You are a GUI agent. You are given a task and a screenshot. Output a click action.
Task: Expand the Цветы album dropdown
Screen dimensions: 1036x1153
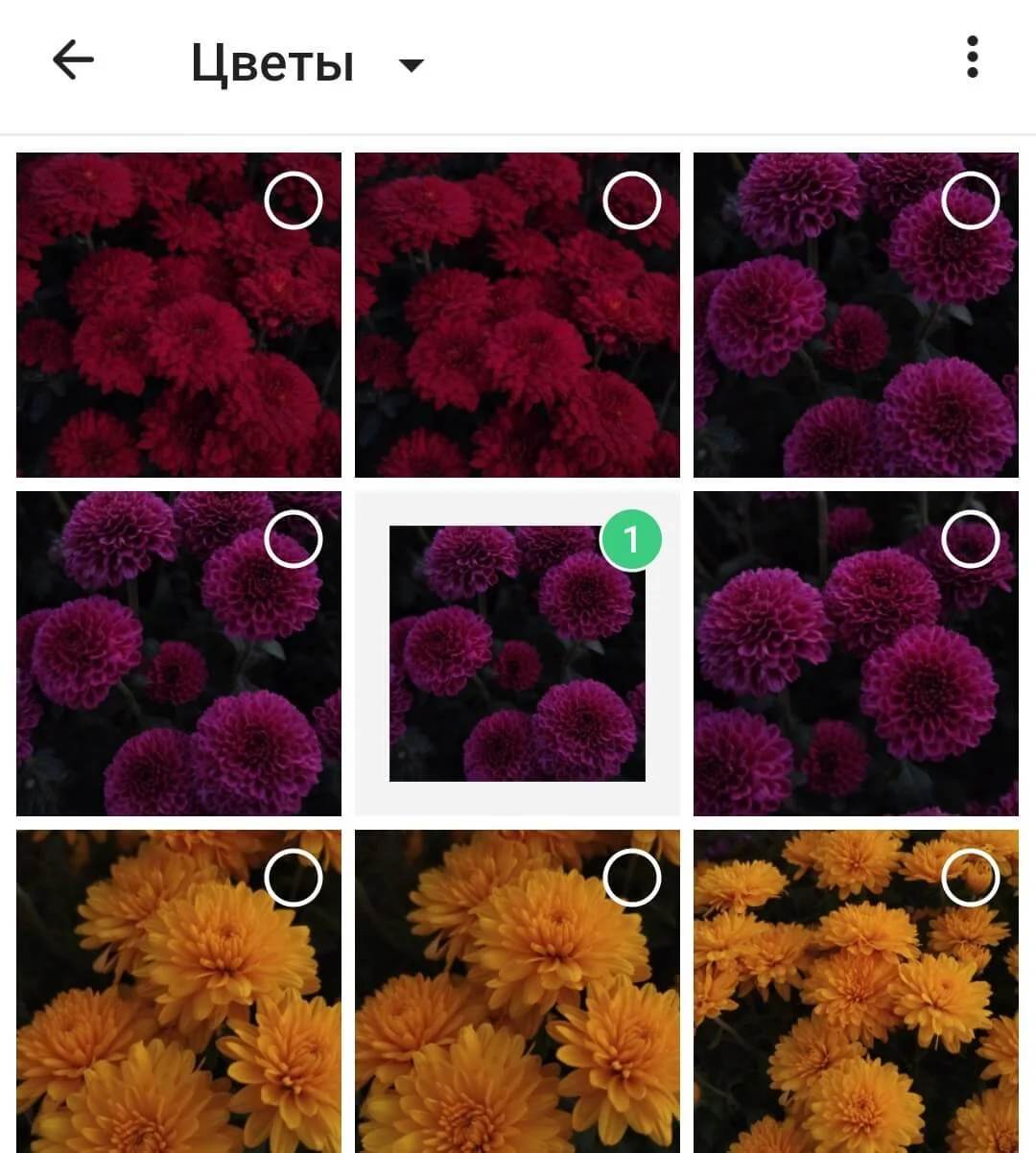click(411, 65)
